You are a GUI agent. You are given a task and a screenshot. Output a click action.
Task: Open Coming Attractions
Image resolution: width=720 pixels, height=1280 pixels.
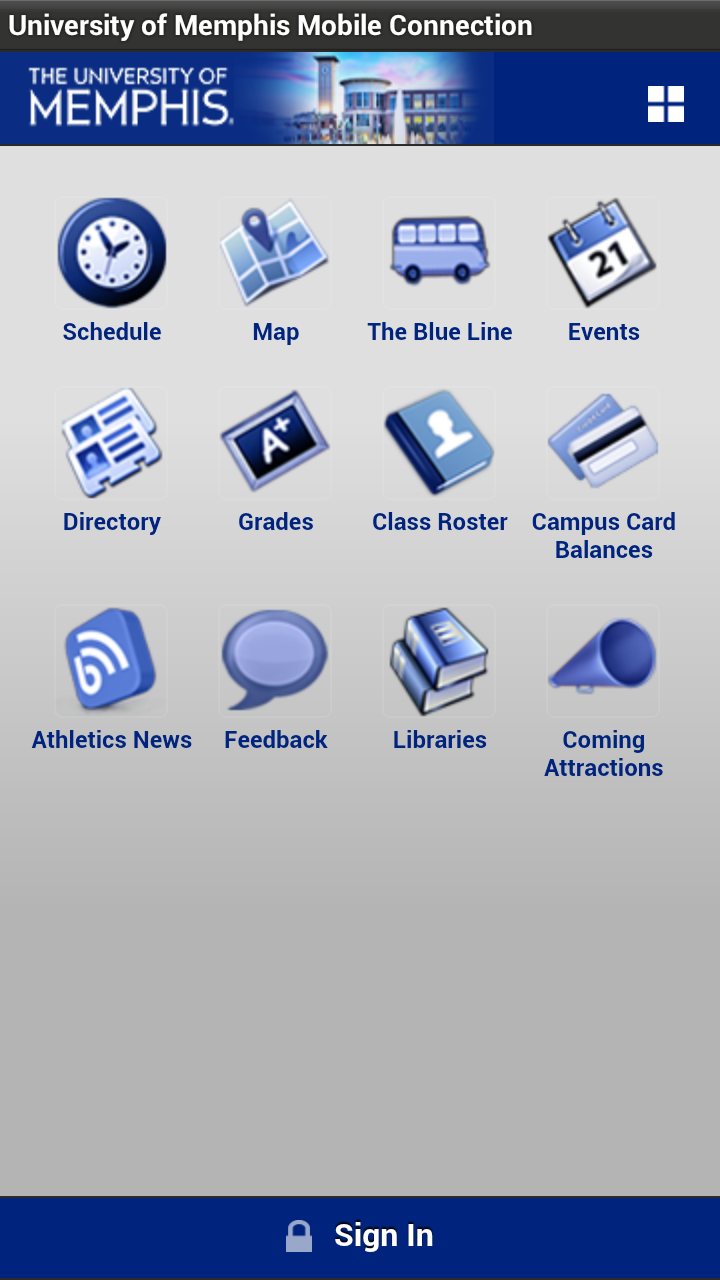tap(603, 661)
